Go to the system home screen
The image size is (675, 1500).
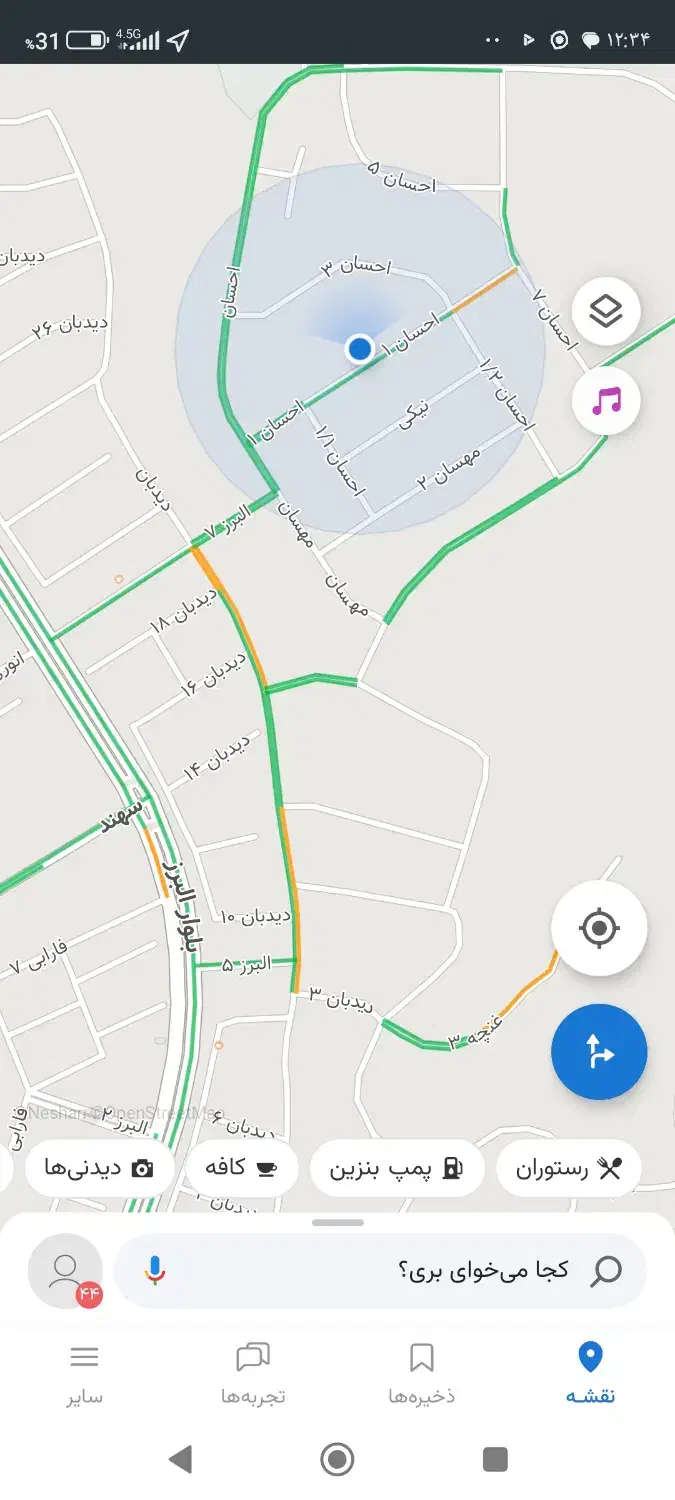point(337,1460)
